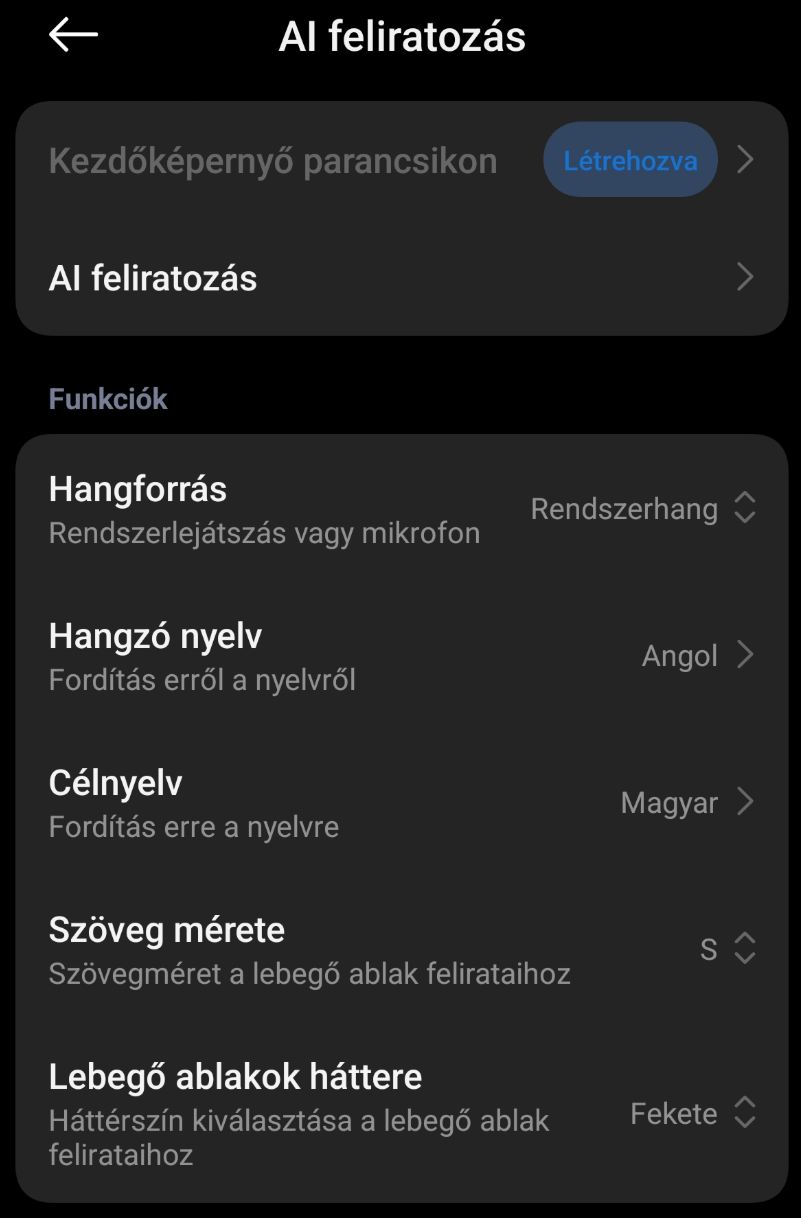801x1218 pixels.
Task: Click the back arrow icon
Action: tap(72, 36)
